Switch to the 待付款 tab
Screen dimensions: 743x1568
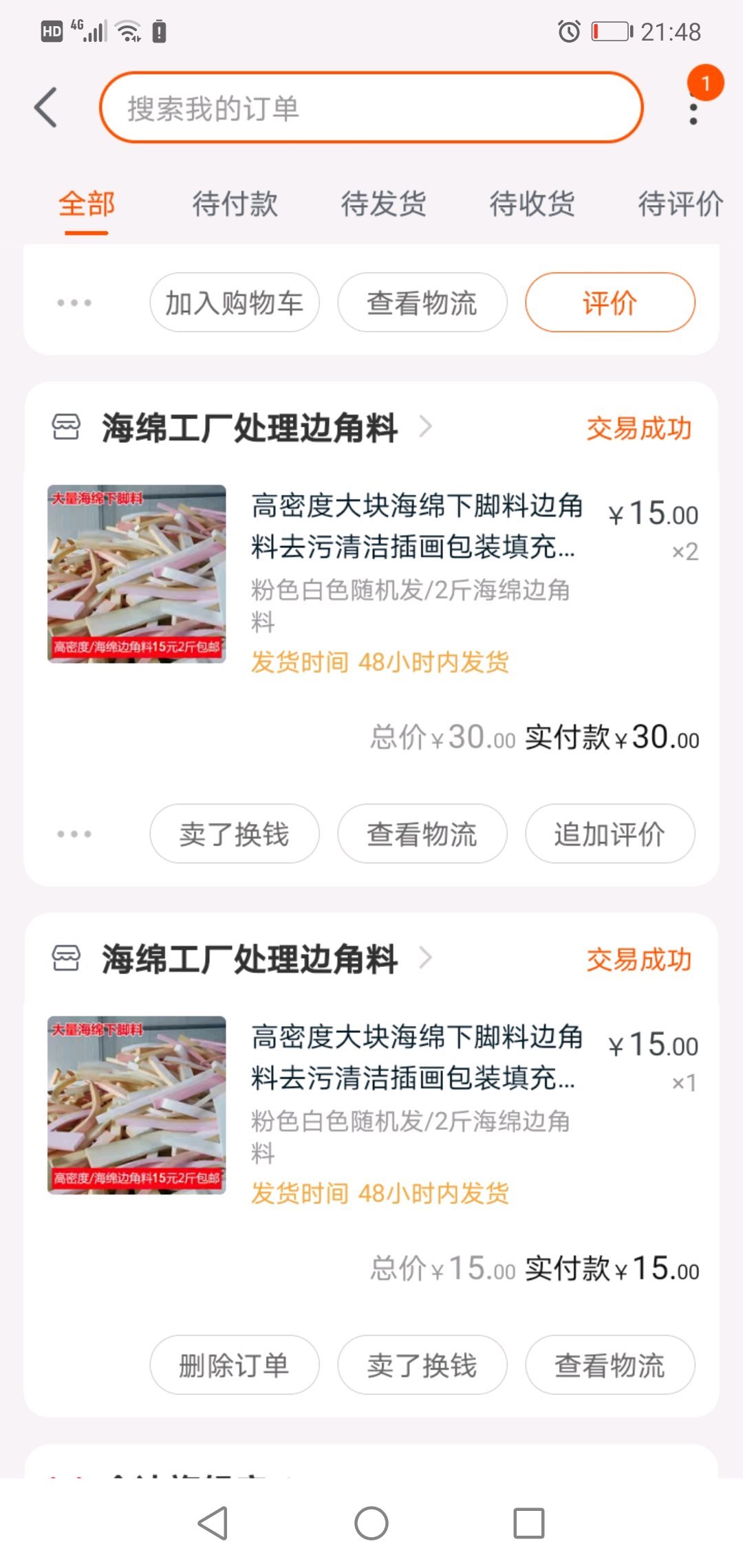point(235,204)
